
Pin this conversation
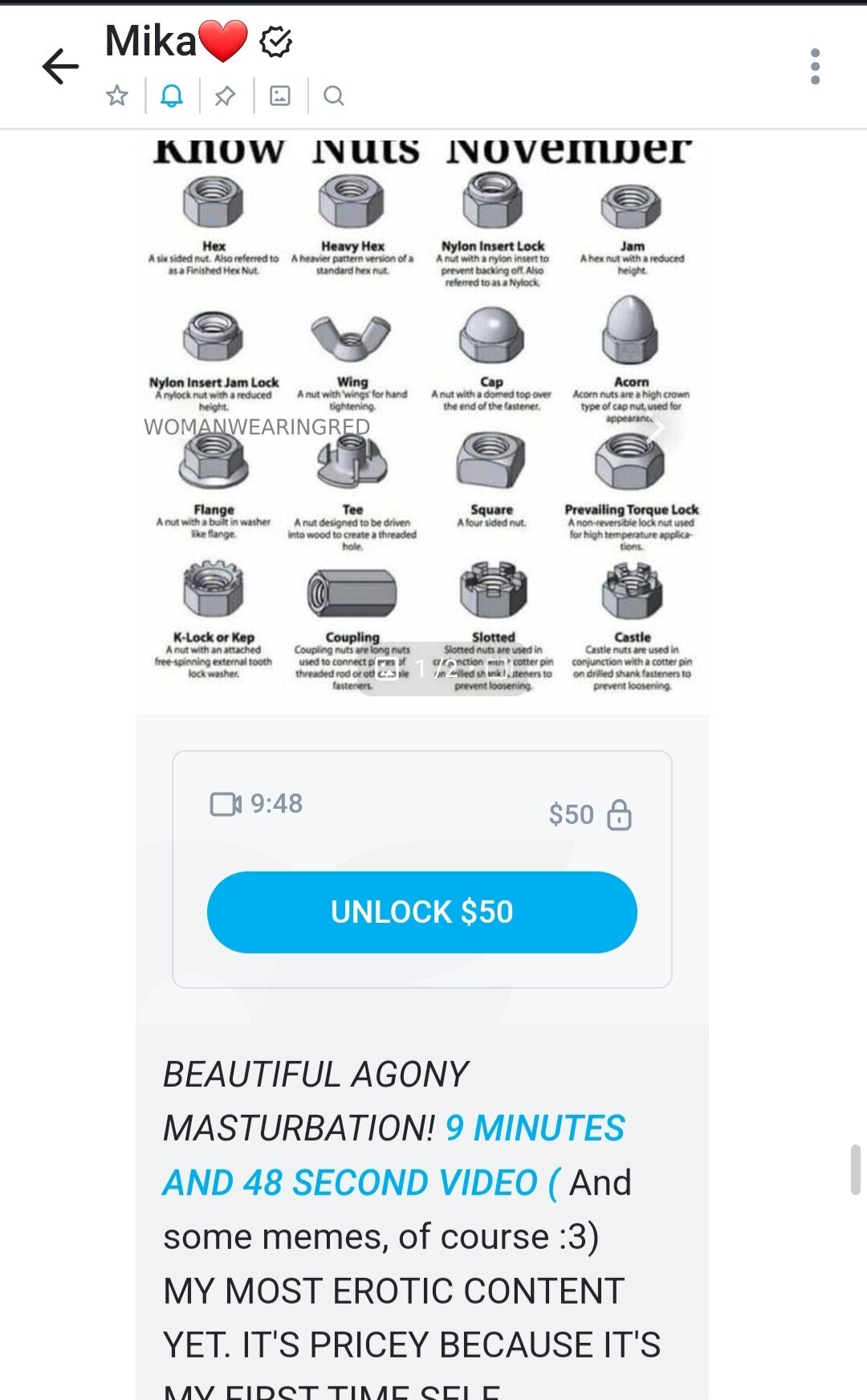226,96
